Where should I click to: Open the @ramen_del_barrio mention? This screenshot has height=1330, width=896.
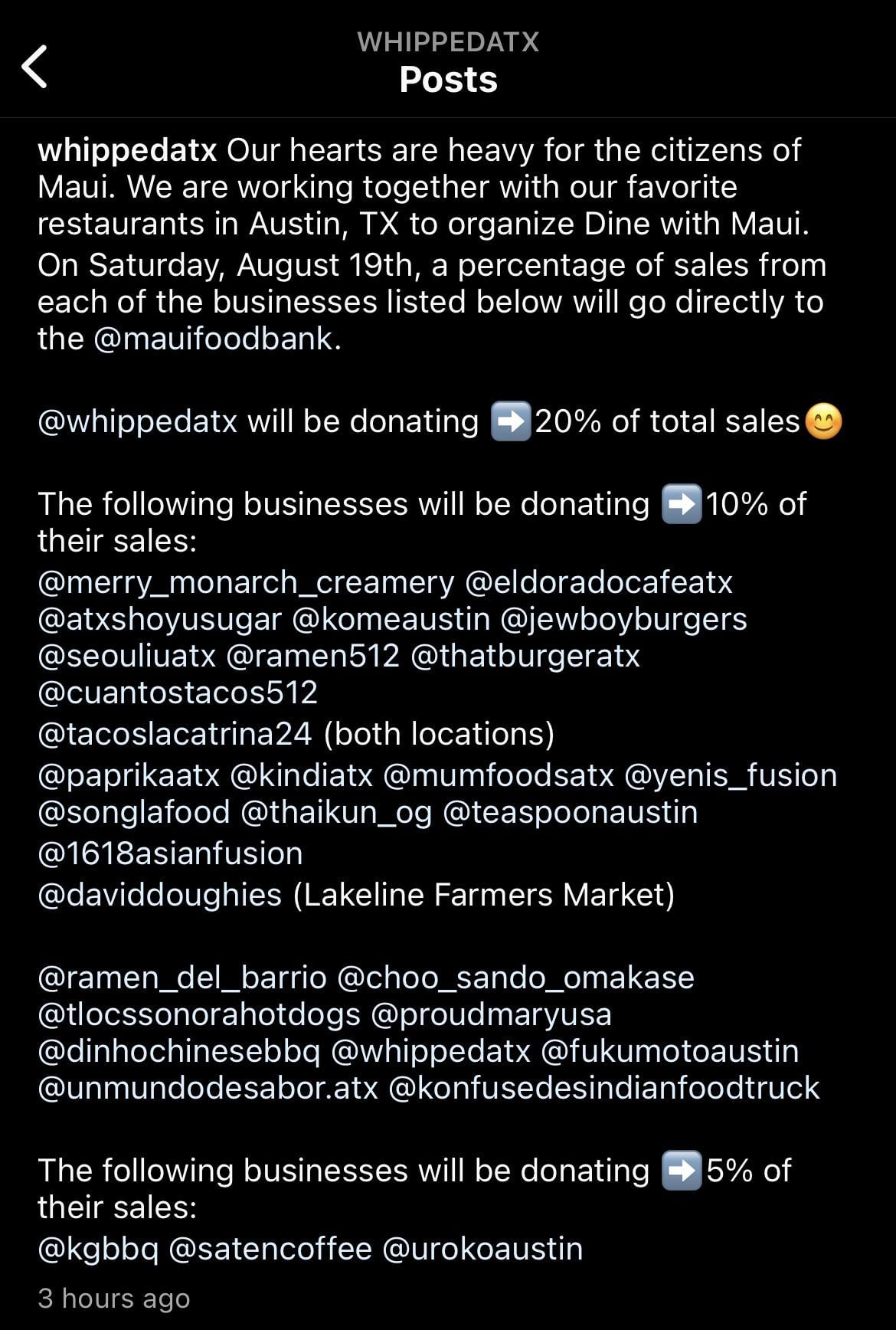[182, 978]
